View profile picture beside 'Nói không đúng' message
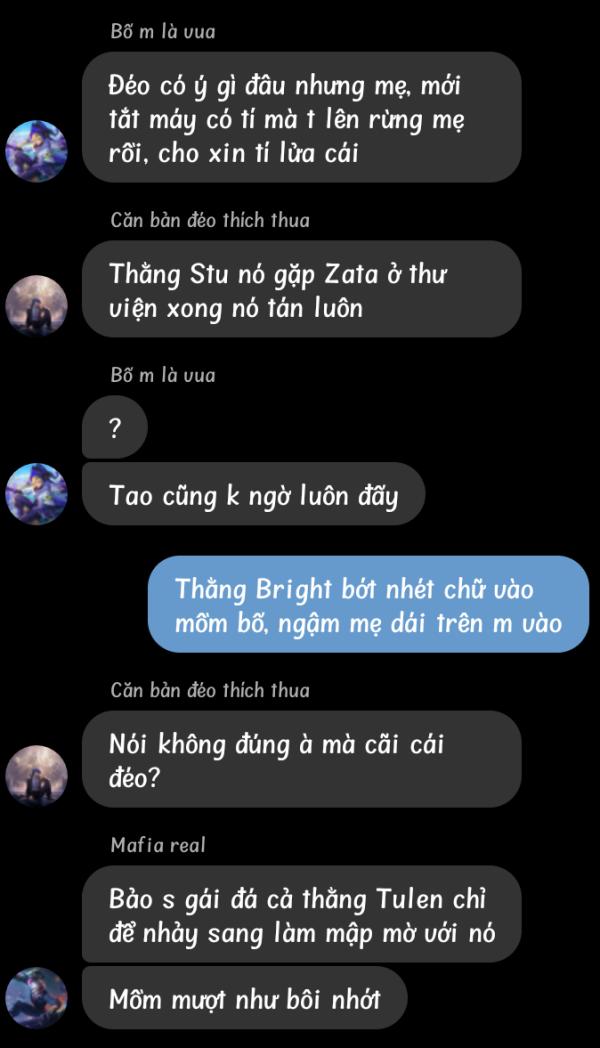This screenshot has height=1048, width=600. pyautogui.click(x=36, y=775)
